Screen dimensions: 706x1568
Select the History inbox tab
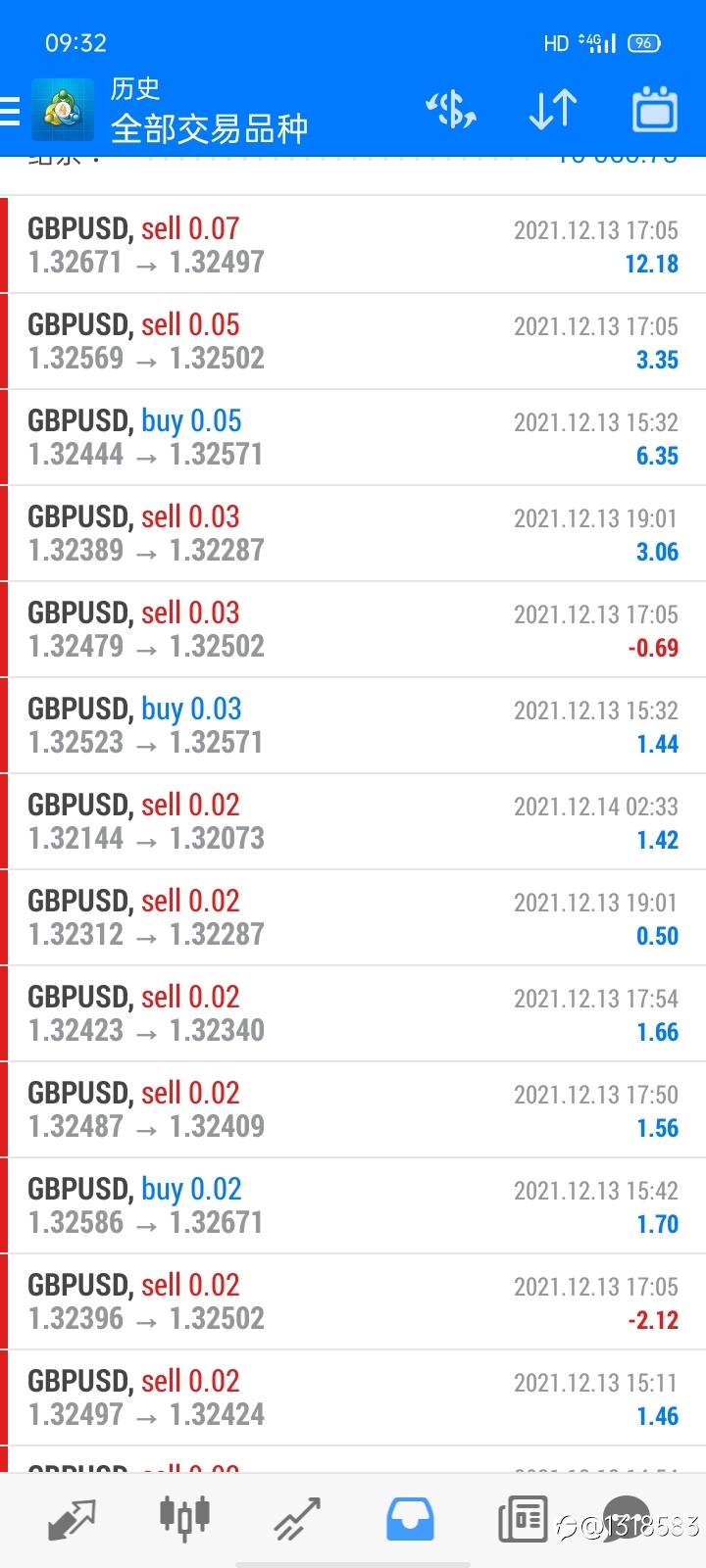[410, 1520]
